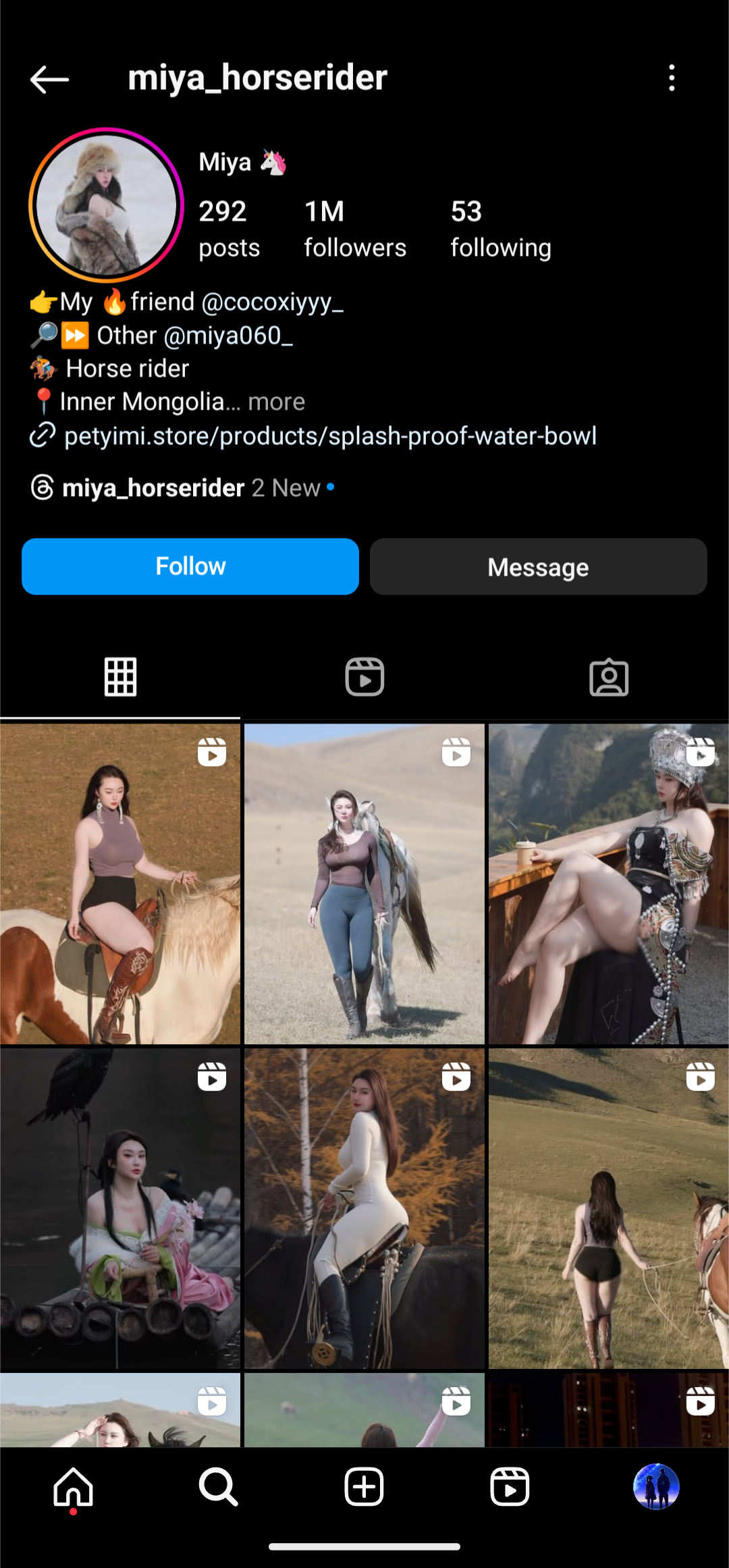The height and width of the screenshot is (1568, 729).
Task: View Miya's story from profile picture
Action: click(106, 205)
